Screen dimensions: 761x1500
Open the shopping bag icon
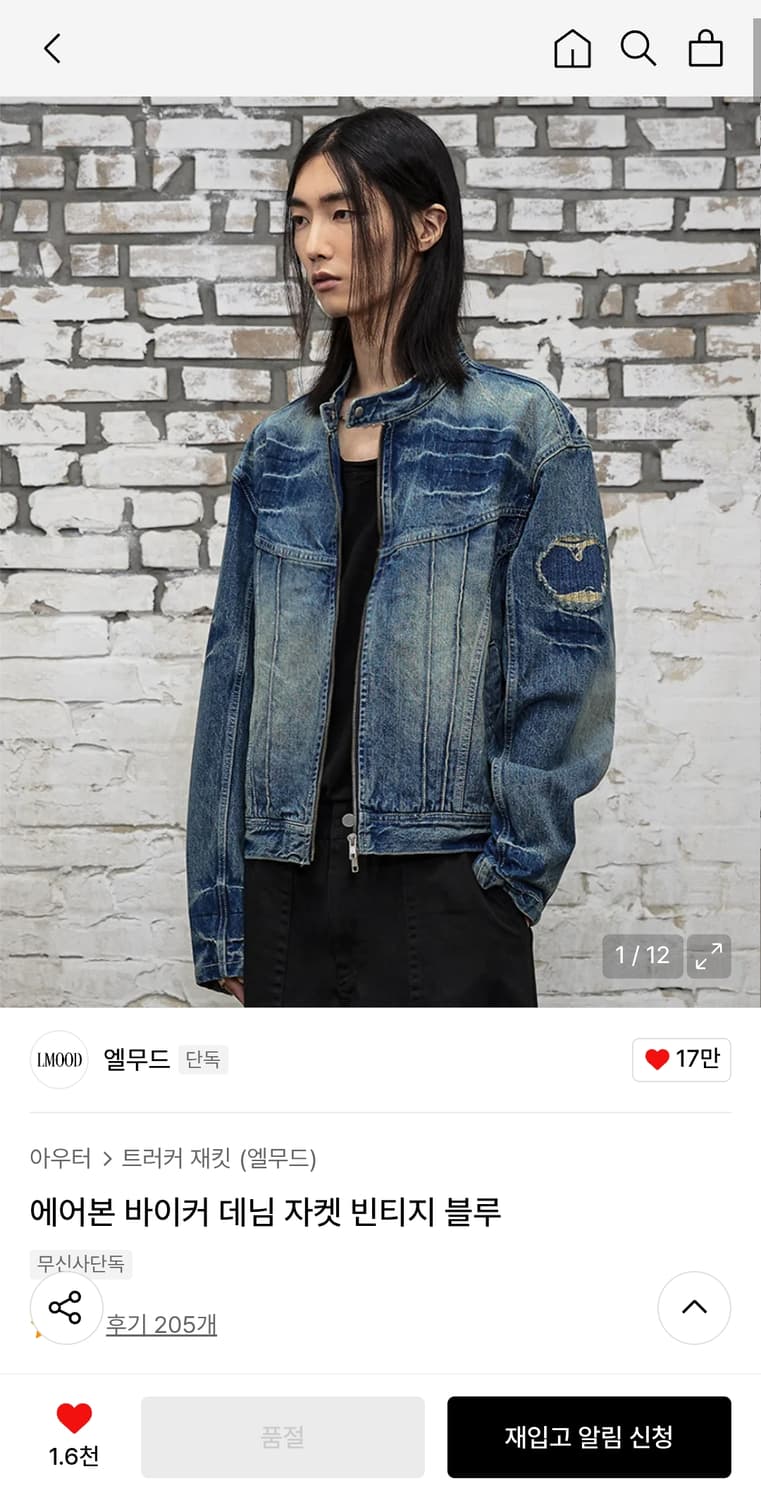706,48
